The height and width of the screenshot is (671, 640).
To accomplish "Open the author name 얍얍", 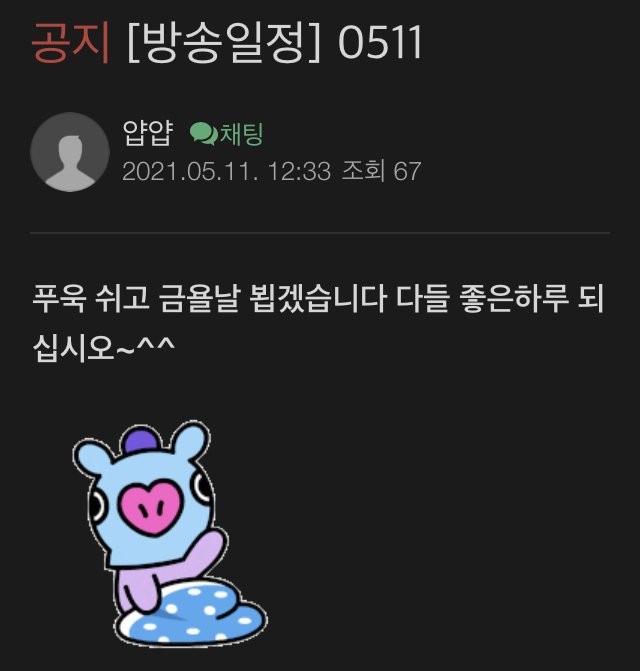I will [x=148, y=134].
